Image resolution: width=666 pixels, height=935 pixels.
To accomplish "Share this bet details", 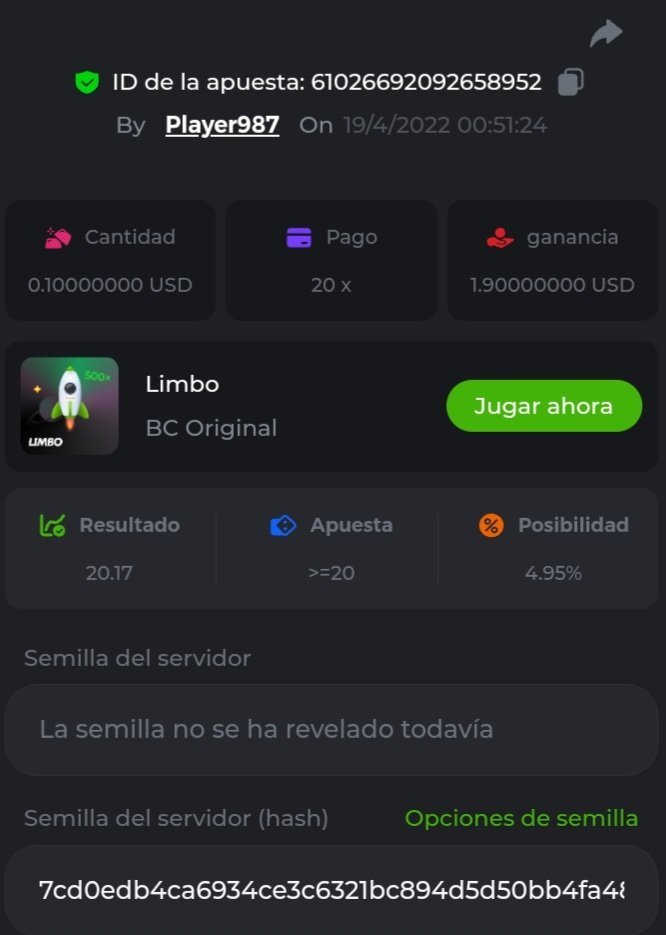I will [605, 34].
